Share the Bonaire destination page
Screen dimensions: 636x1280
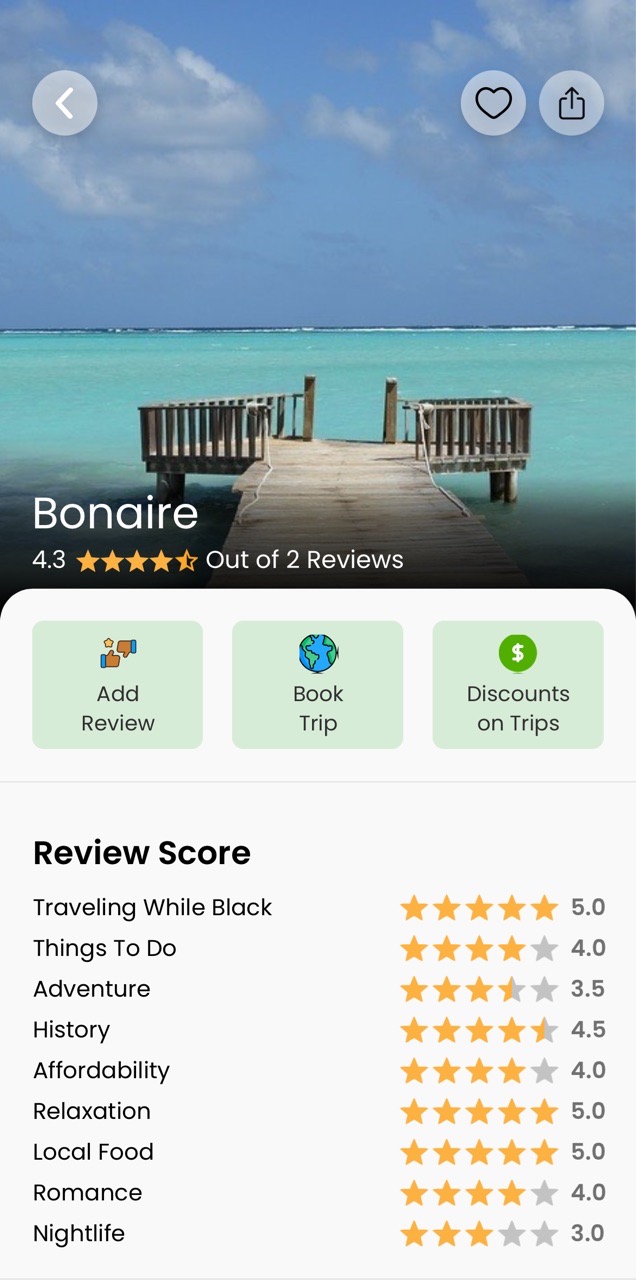click(571, 103)
